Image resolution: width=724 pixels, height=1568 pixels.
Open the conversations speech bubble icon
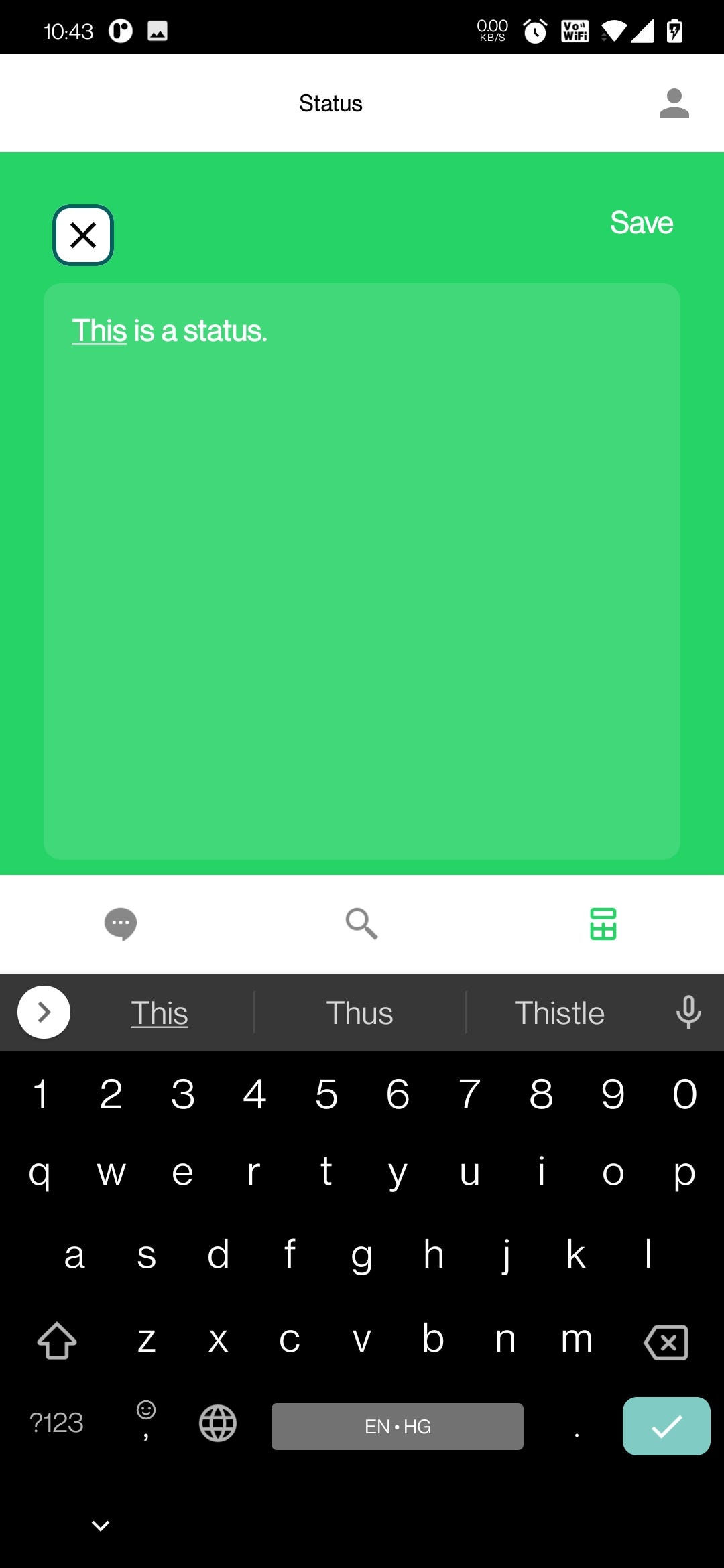[x=121, y=924]
